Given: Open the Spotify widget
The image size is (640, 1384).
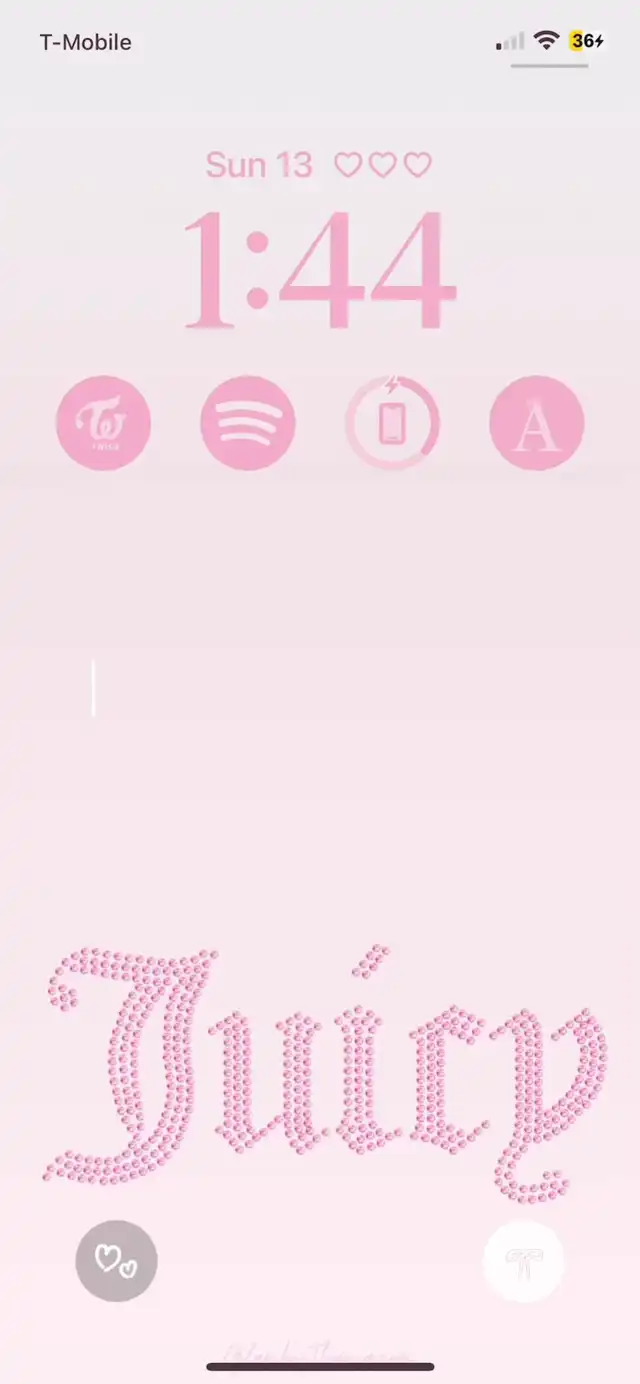Looking at the screenshot, I should [x=248, y=423].
